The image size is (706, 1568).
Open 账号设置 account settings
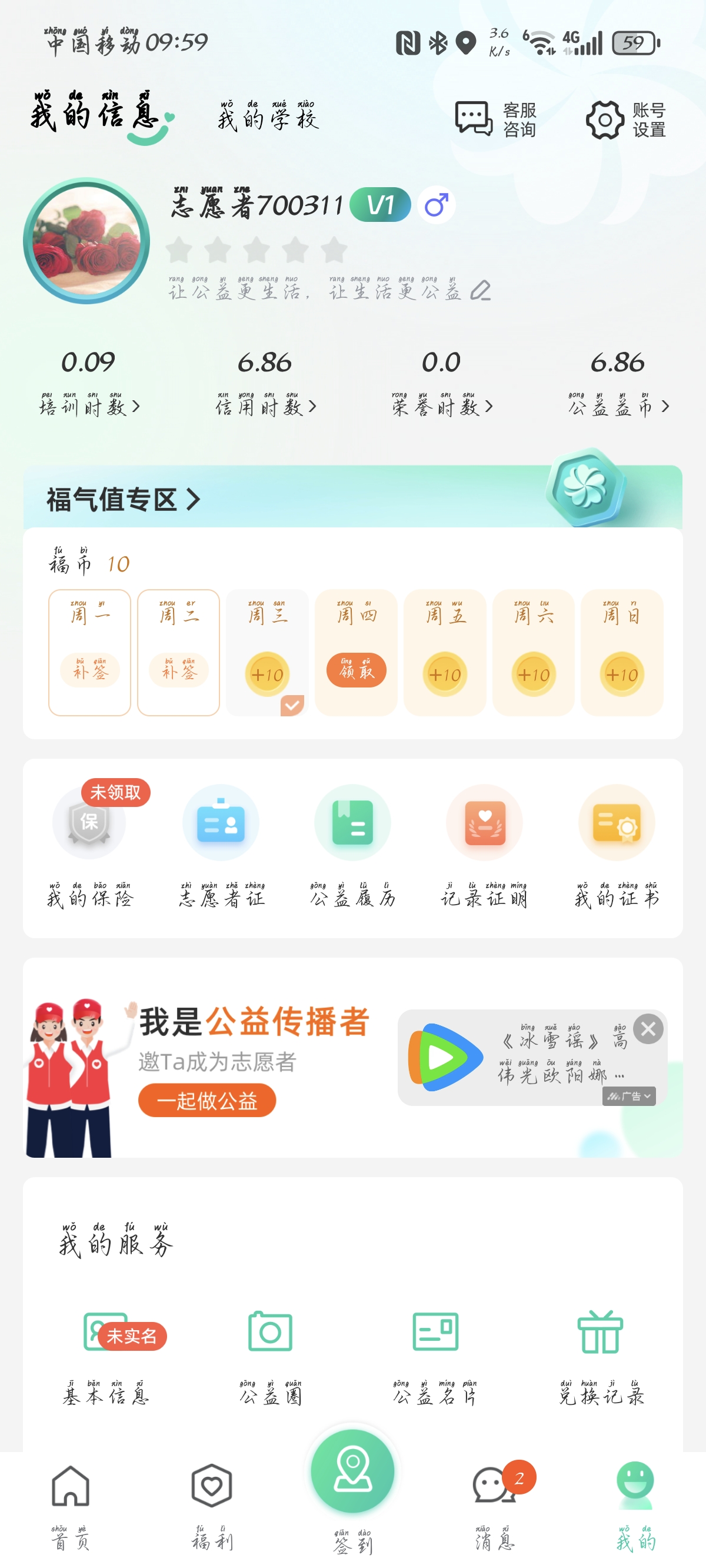(625, 119)
